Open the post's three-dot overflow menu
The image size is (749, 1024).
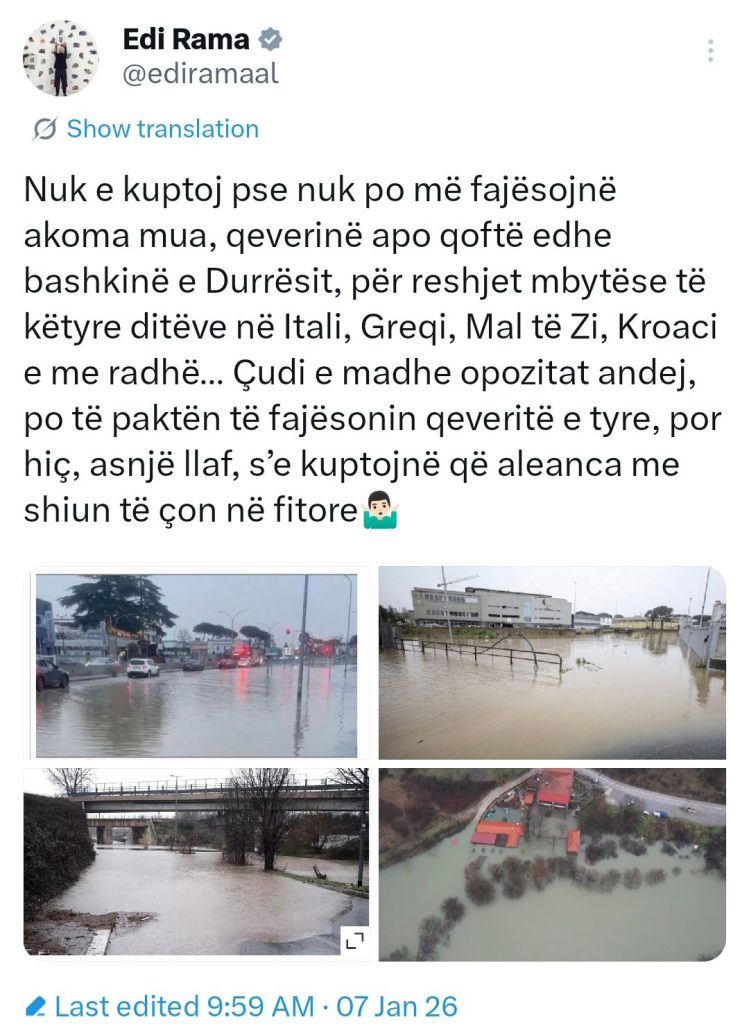point(710,51)
